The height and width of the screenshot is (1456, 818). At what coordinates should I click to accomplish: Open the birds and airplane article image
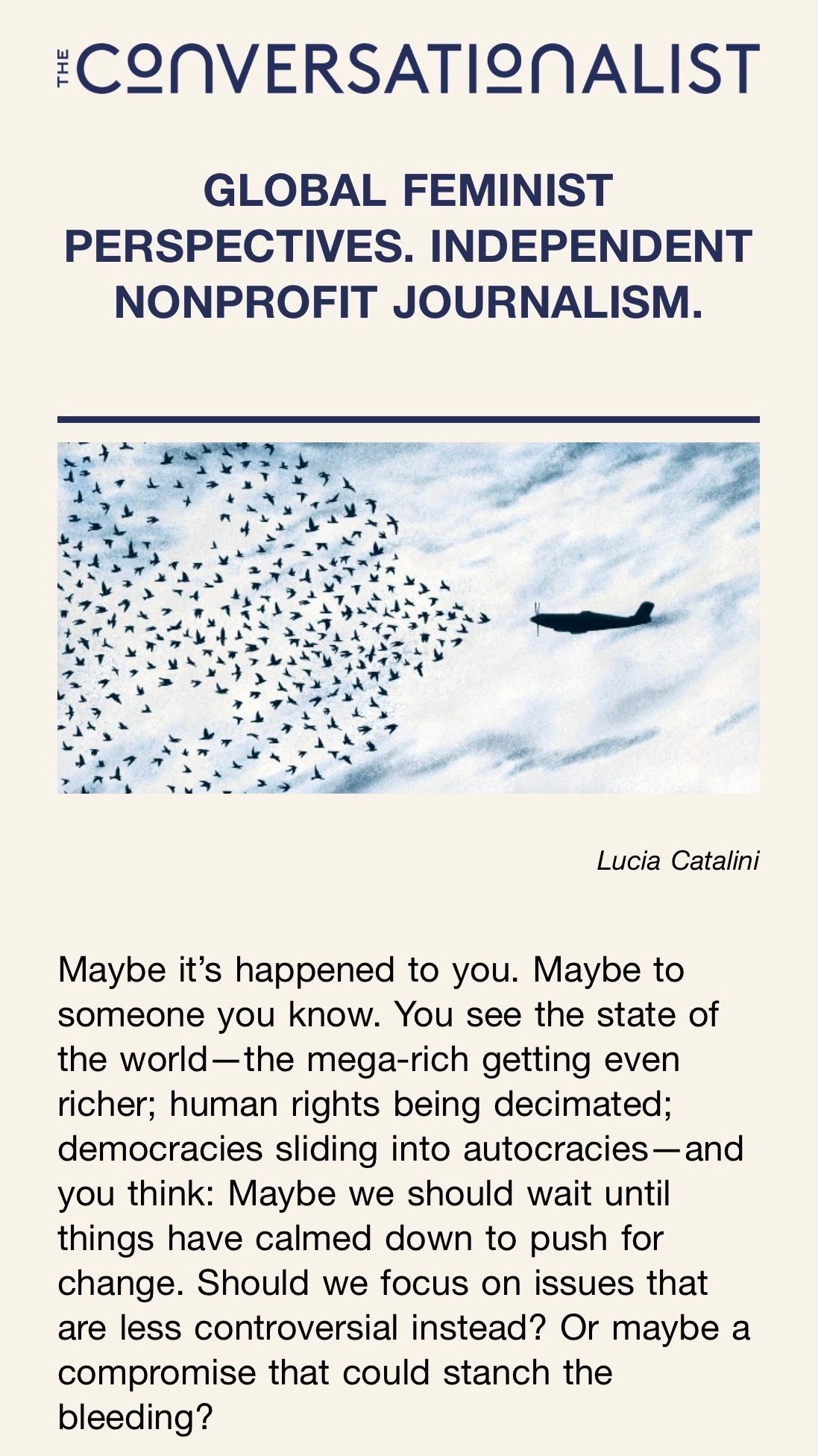pyautogui.click(x=408, y=618)
